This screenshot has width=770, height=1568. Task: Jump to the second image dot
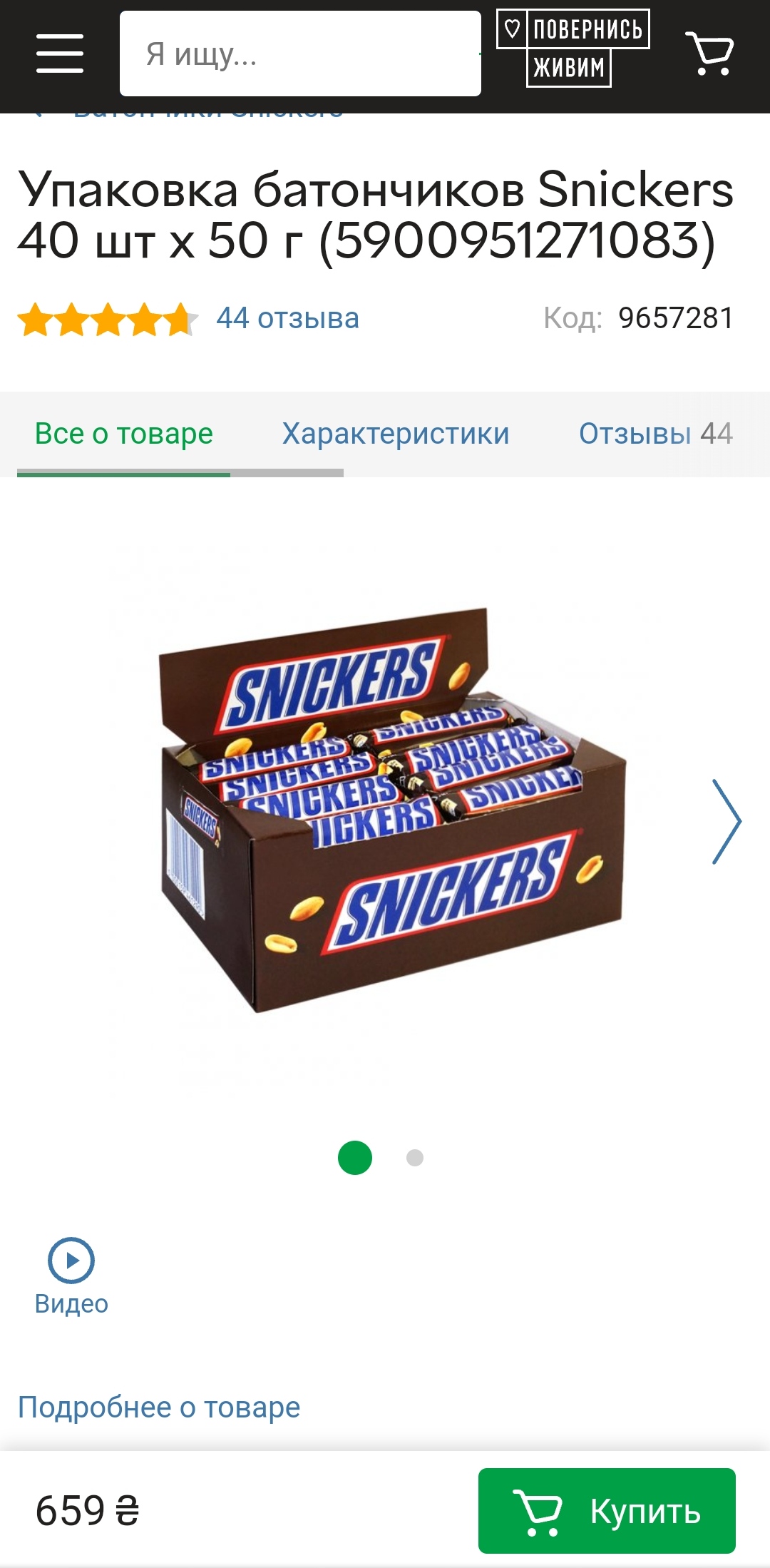coord(415,1158)
